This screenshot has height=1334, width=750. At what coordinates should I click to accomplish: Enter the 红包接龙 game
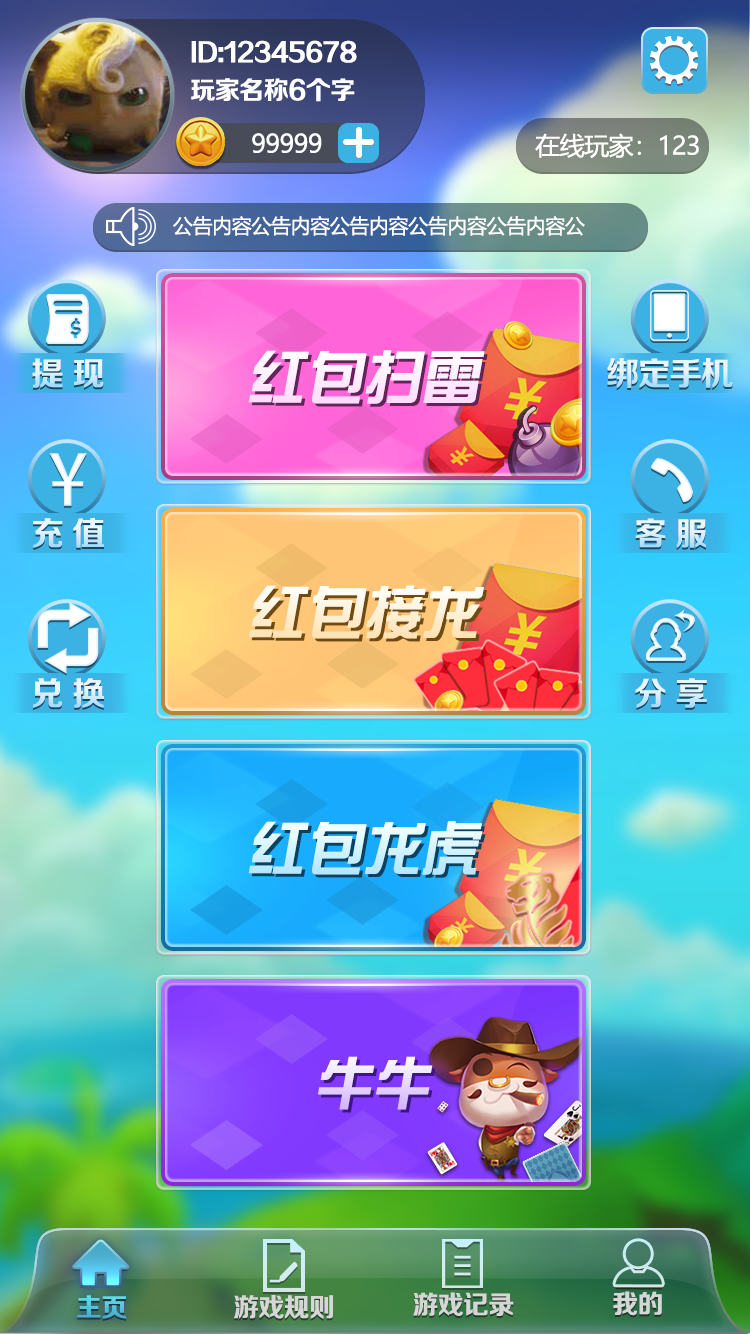click(x=373, y=612)
